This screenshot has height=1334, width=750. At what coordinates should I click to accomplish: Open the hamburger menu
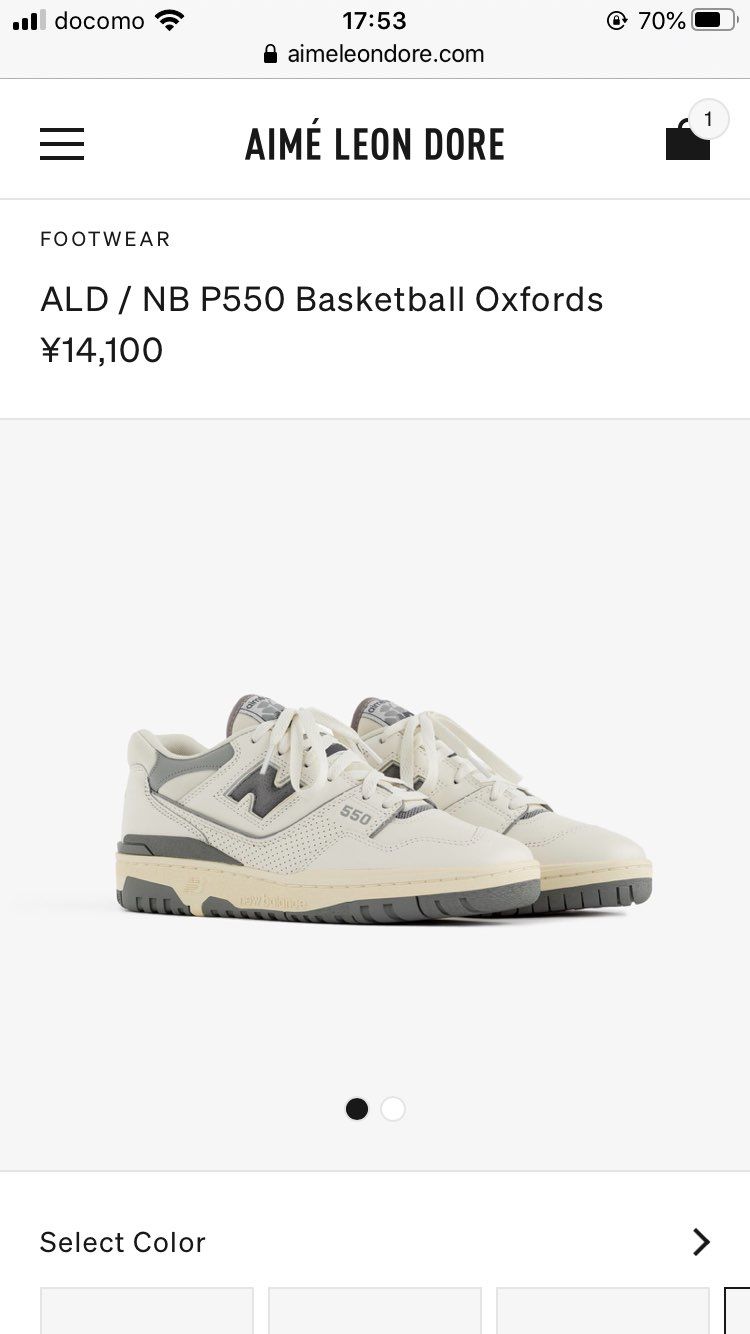coord(62,144)
